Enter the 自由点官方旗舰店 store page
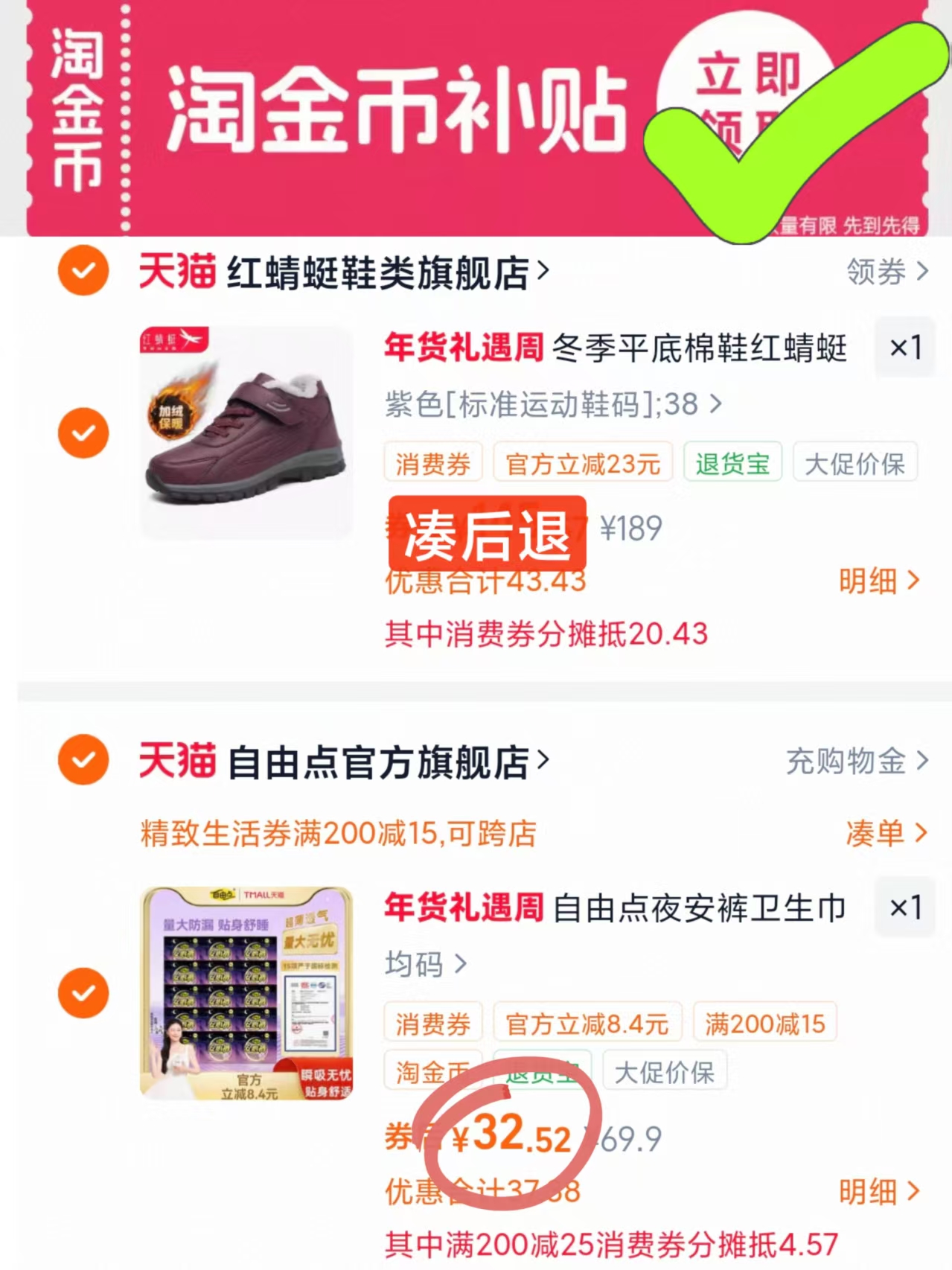Viewport: 952px width, 1270px height. coord(387,762)
